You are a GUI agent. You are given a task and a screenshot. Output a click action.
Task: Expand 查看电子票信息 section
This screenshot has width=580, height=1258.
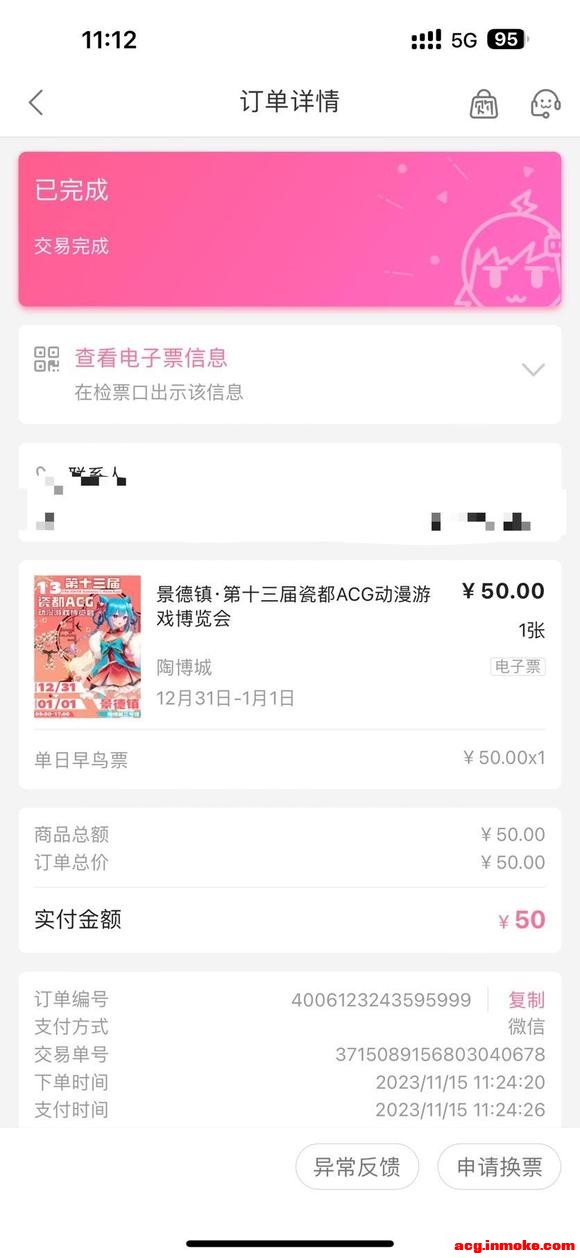pyautogui.click(x=290, y=374)
